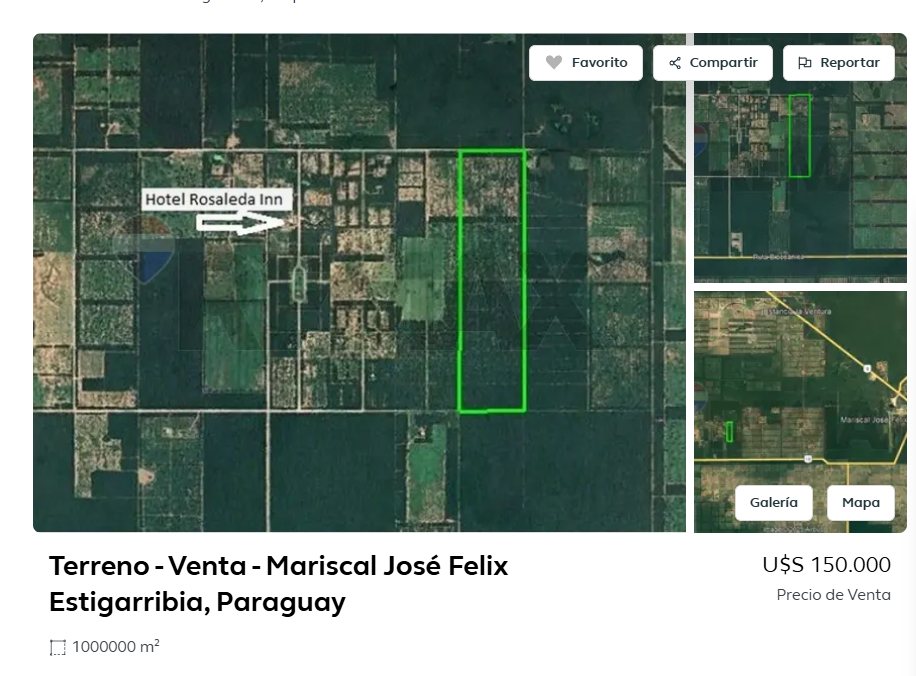
Task: Share the listing with Compartir
Action: point(713,63)
